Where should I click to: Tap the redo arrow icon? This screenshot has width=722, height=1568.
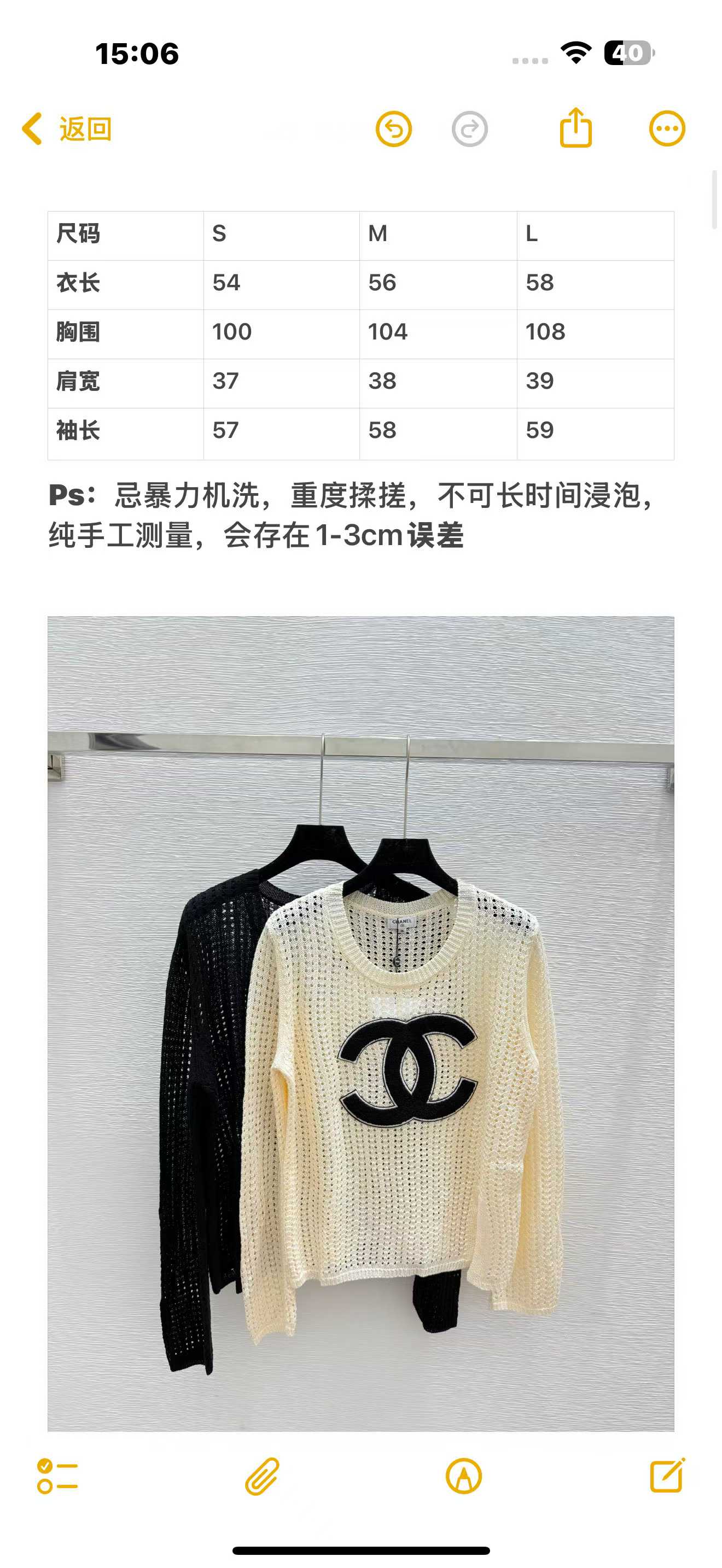pos(469,129)
